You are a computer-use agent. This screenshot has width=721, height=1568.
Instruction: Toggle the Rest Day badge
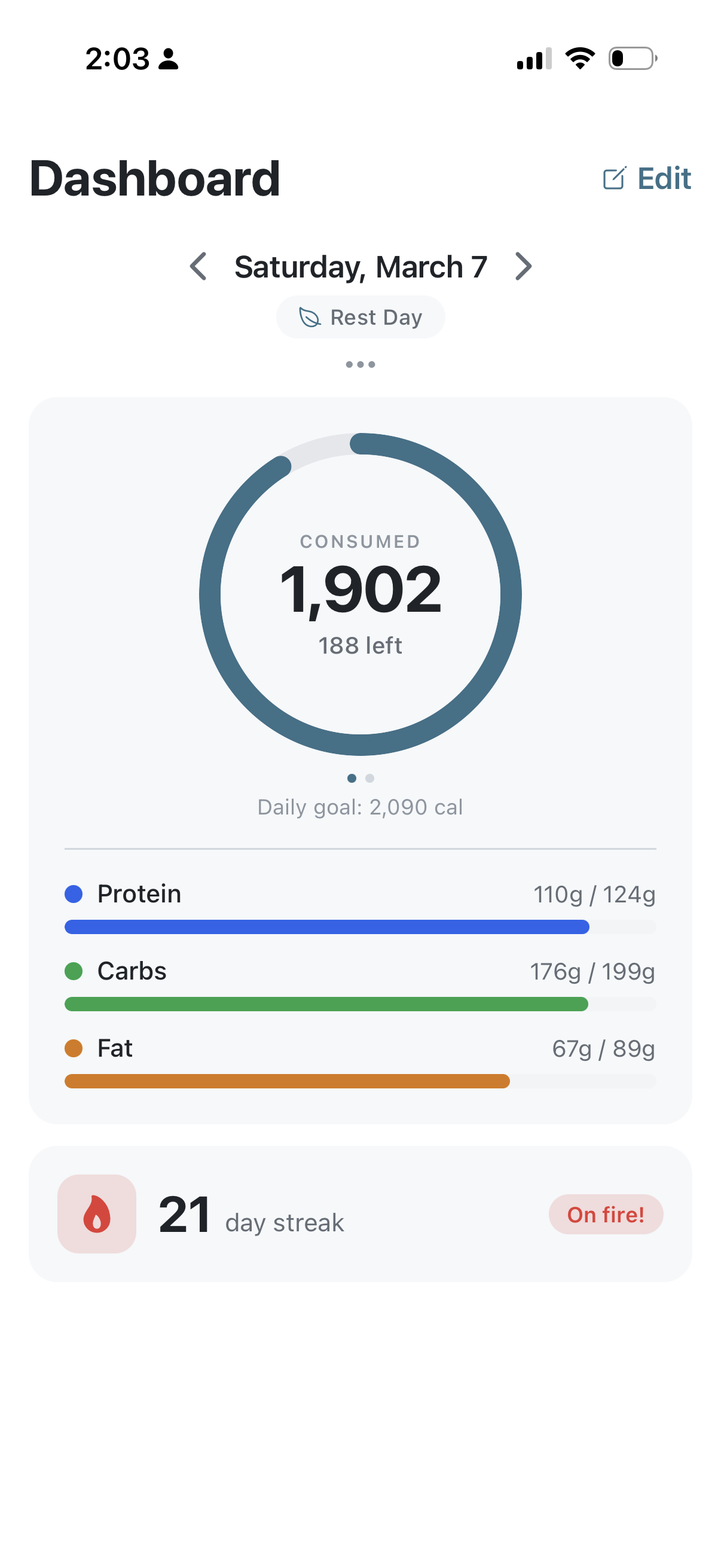(x=360, y=316)
